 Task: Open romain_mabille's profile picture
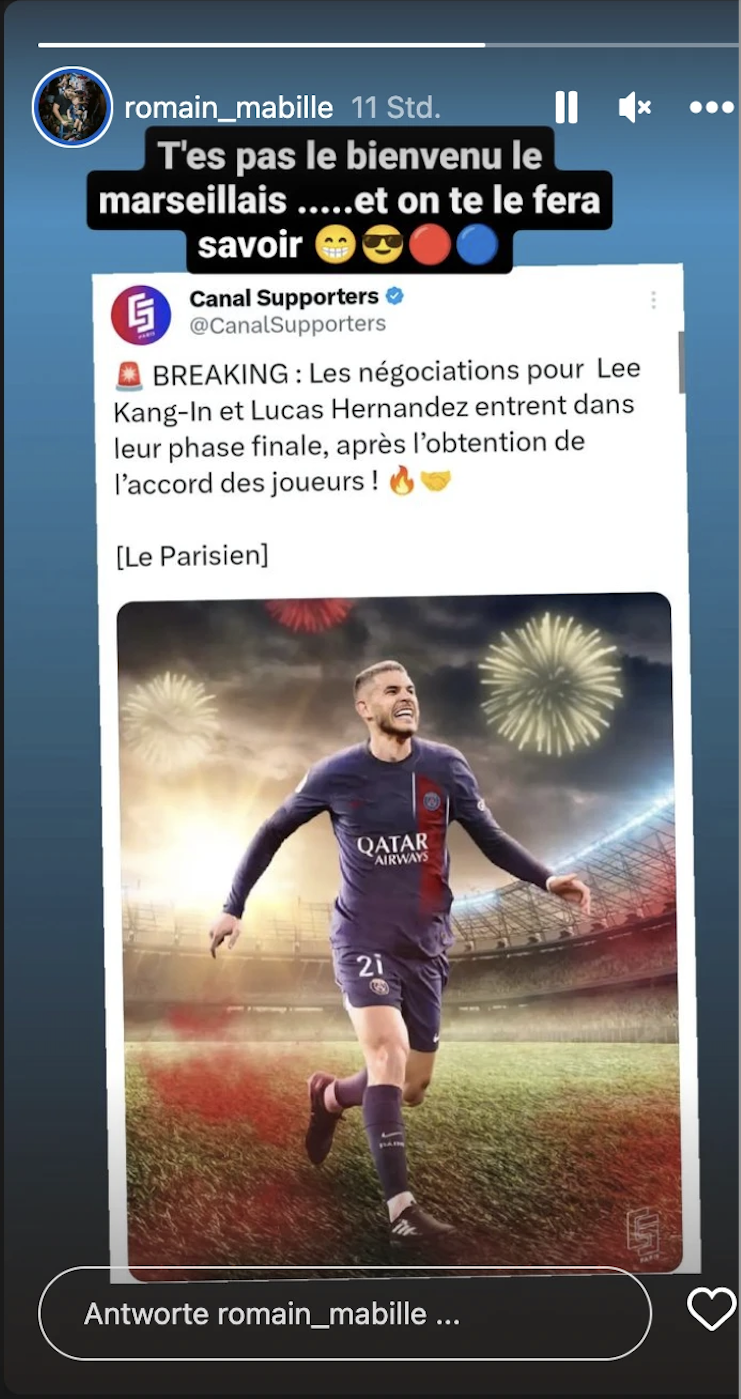point(72,107)
